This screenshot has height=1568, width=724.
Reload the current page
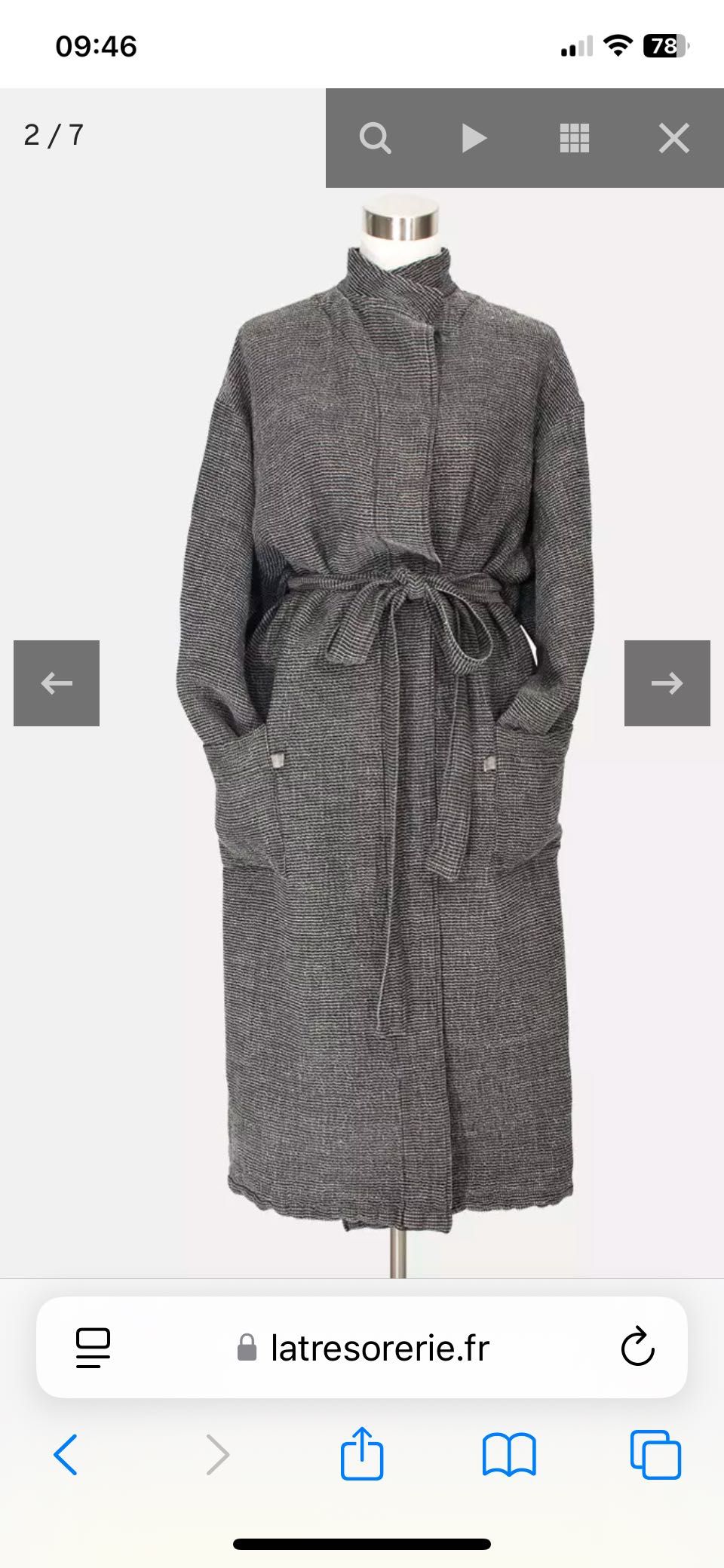tap(637, 1348)
